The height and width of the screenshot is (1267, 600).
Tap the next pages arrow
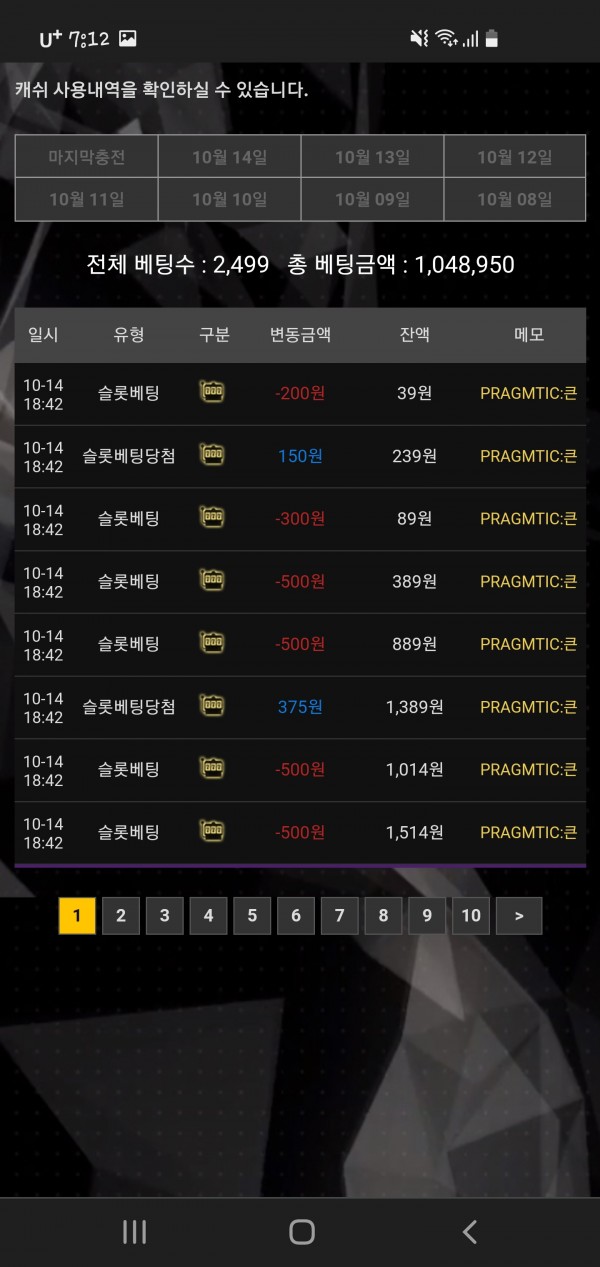519,915
